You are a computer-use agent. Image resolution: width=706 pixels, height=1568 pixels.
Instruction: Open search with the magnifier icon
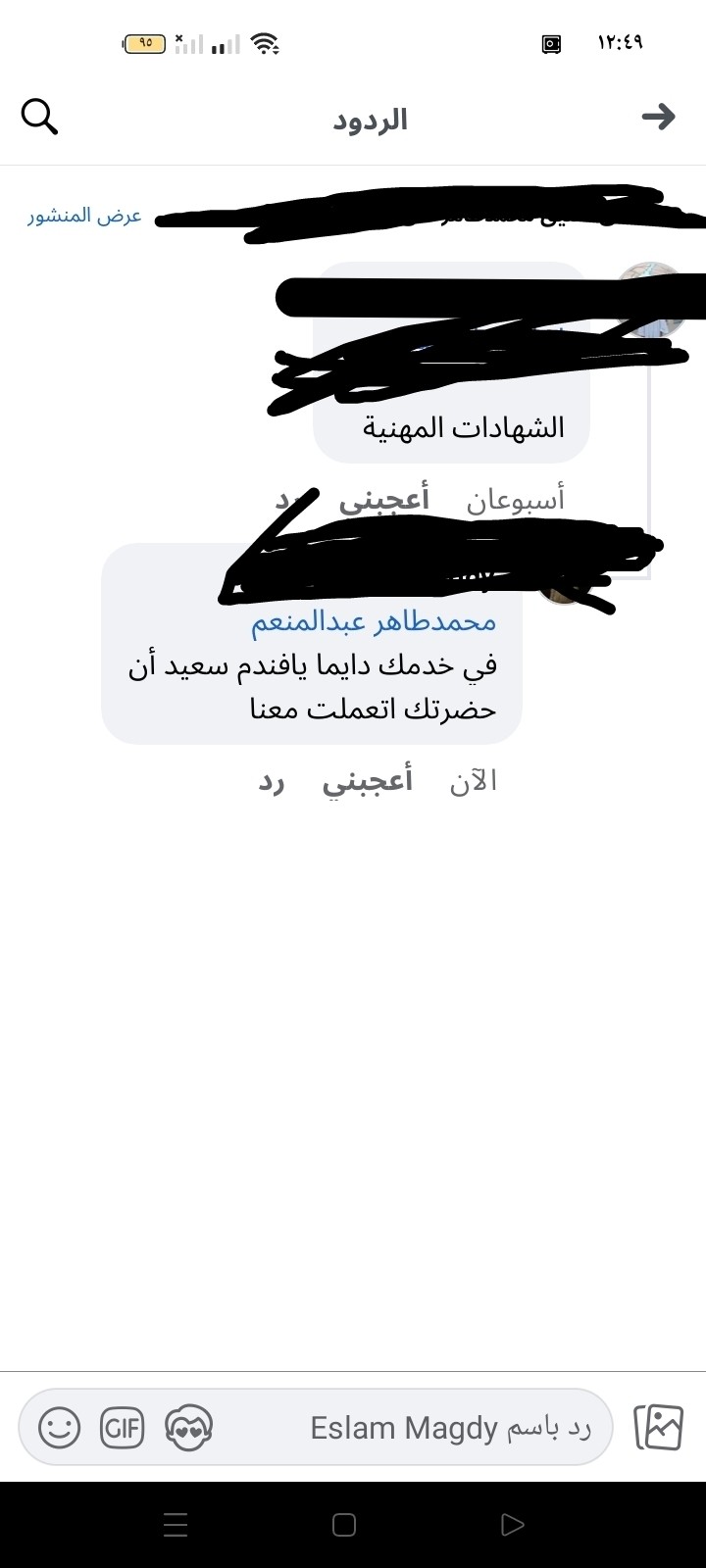[39, 117]
